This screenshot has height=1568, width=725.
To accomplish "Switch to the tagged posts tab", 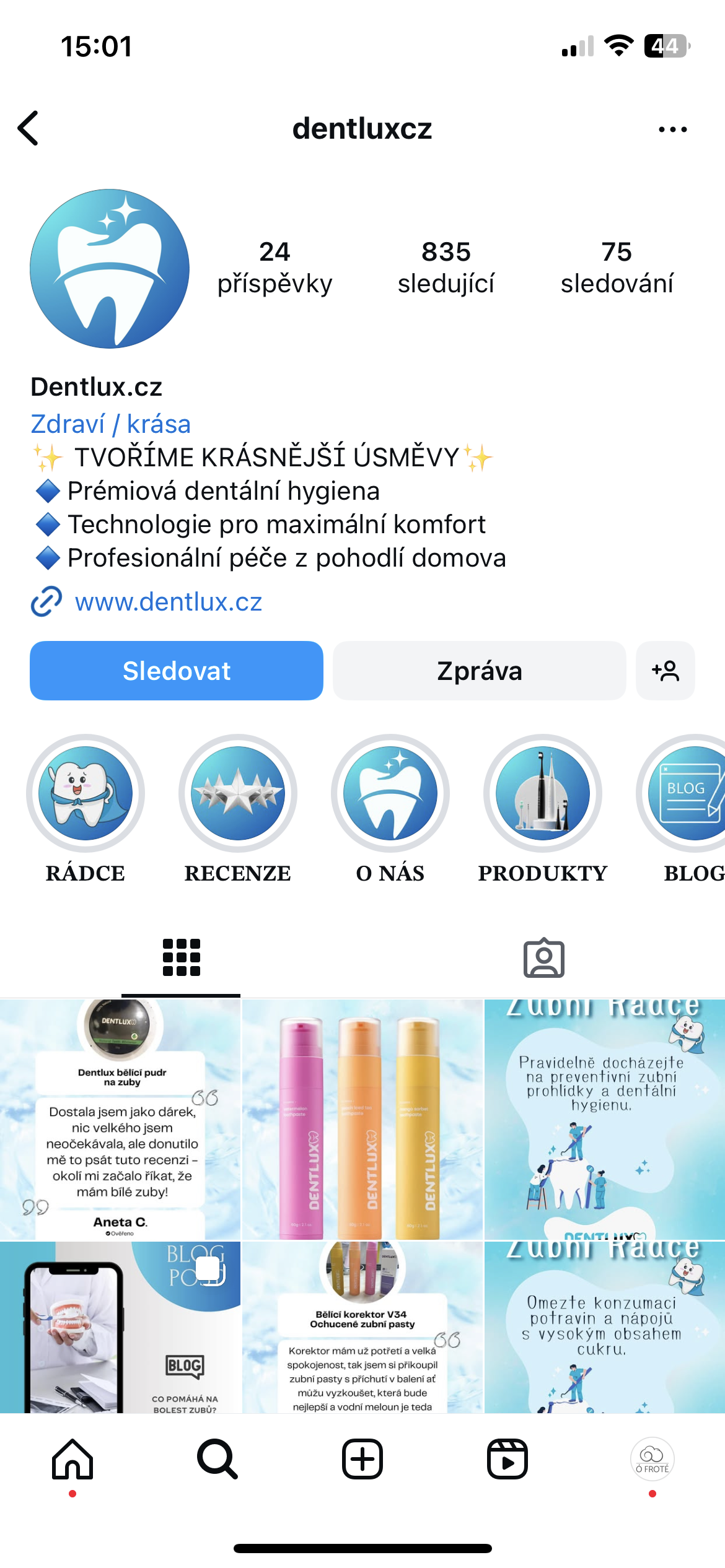I will click(544, 958).
